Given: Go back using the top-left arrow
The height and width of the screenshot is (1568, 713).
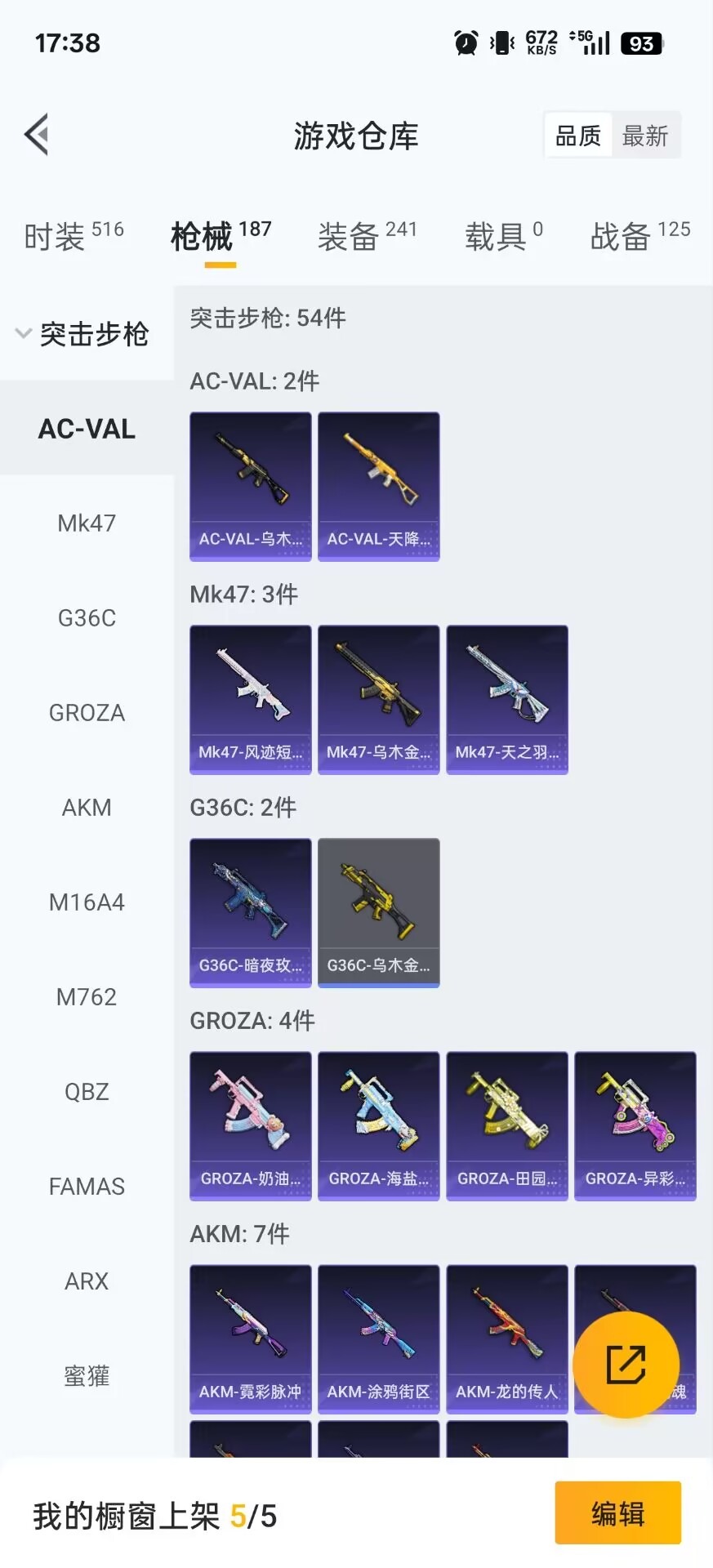Looking at the screenshot, I should click(x=37, y=135).
